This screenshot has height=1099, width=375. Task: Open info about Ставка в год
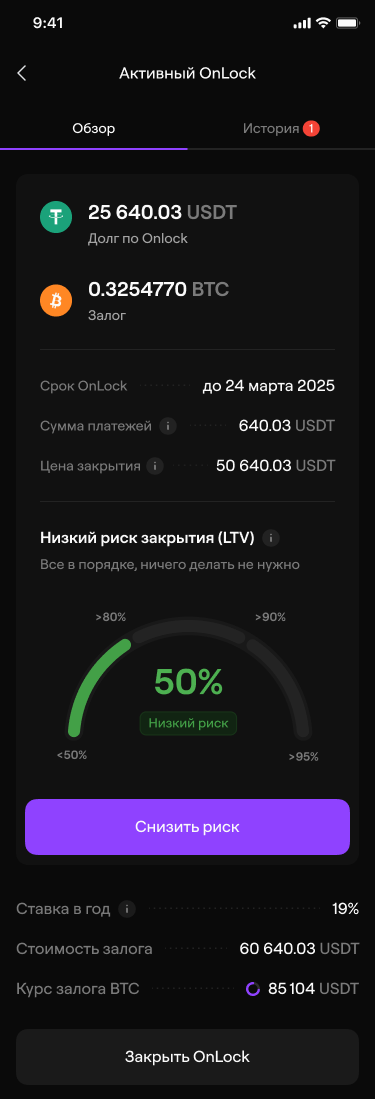(127, 909)
